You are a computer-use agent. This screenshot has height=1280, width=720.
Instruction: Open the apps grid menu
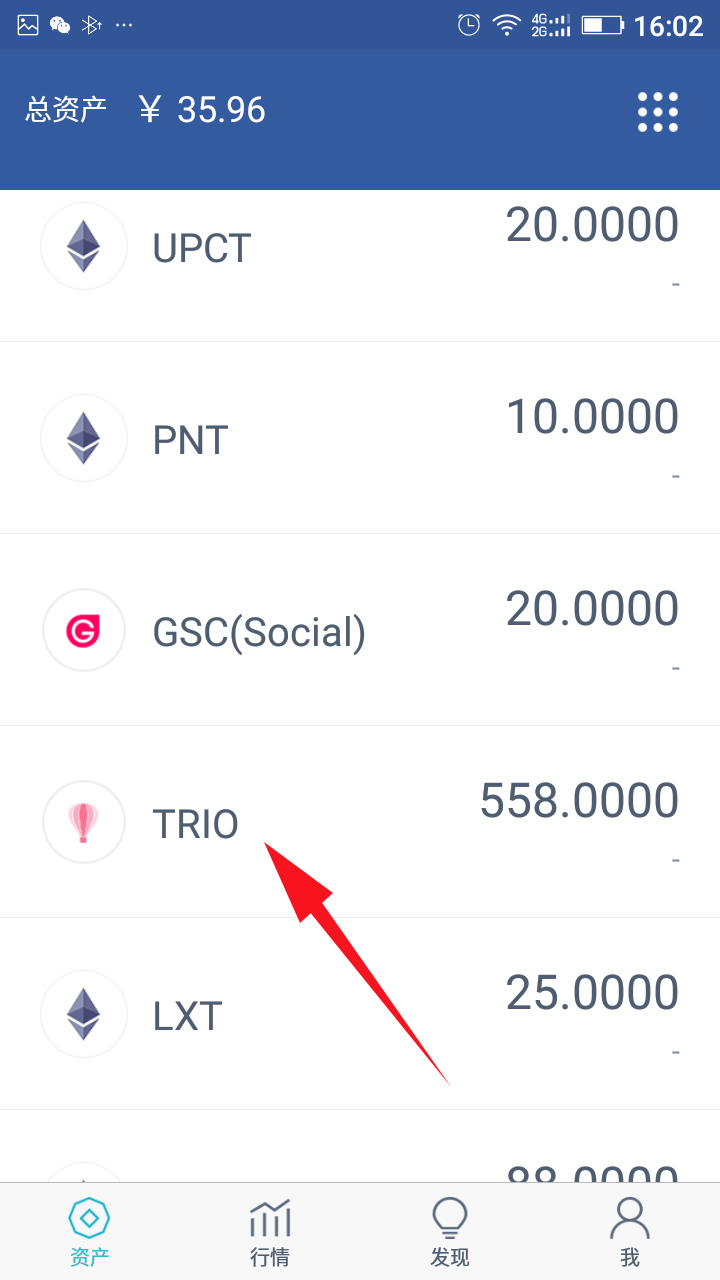point(657,111)
